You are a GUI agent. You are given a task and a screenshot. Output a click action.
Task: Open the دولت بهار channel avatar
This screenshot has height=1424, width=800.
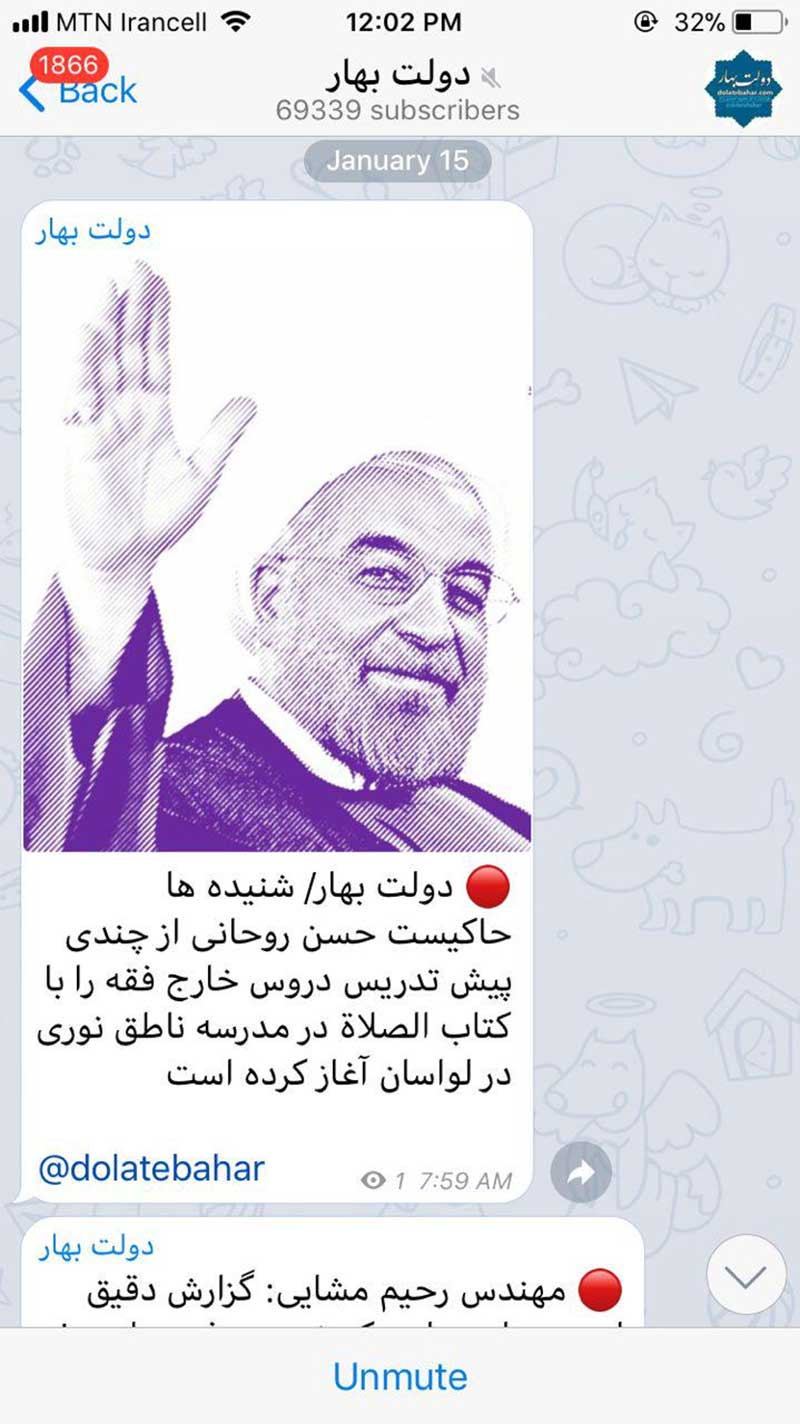742,87
